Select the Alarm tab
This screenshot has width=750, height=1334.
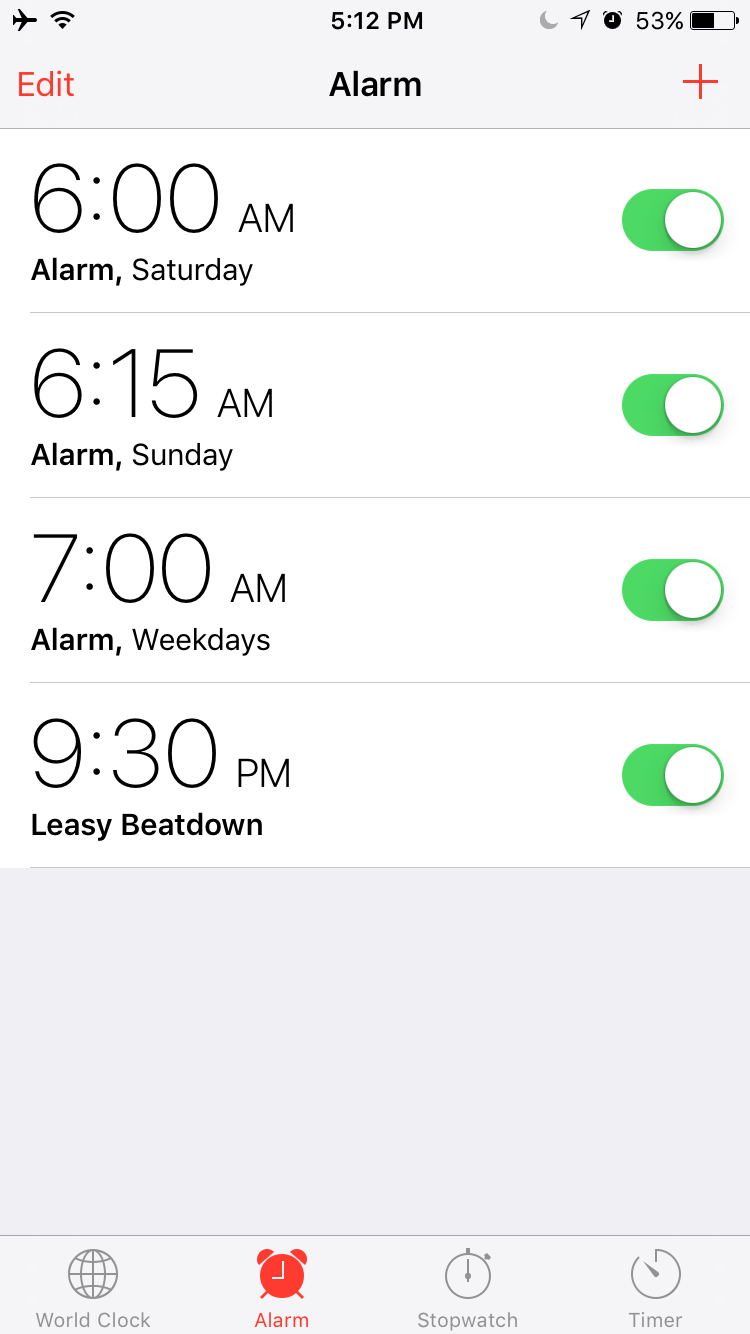pyautogui.click(x=281, y=1288)
